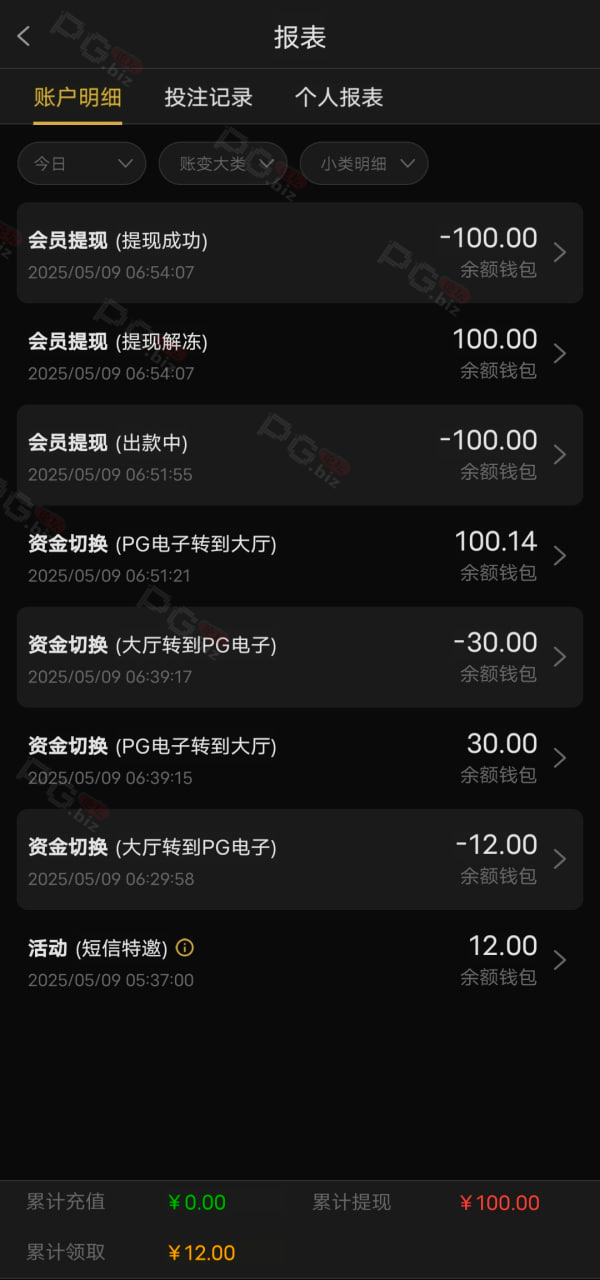
Task: Open the -30.00 大厅转到PG电子 transfer record
Action: (x=300, y=657)
